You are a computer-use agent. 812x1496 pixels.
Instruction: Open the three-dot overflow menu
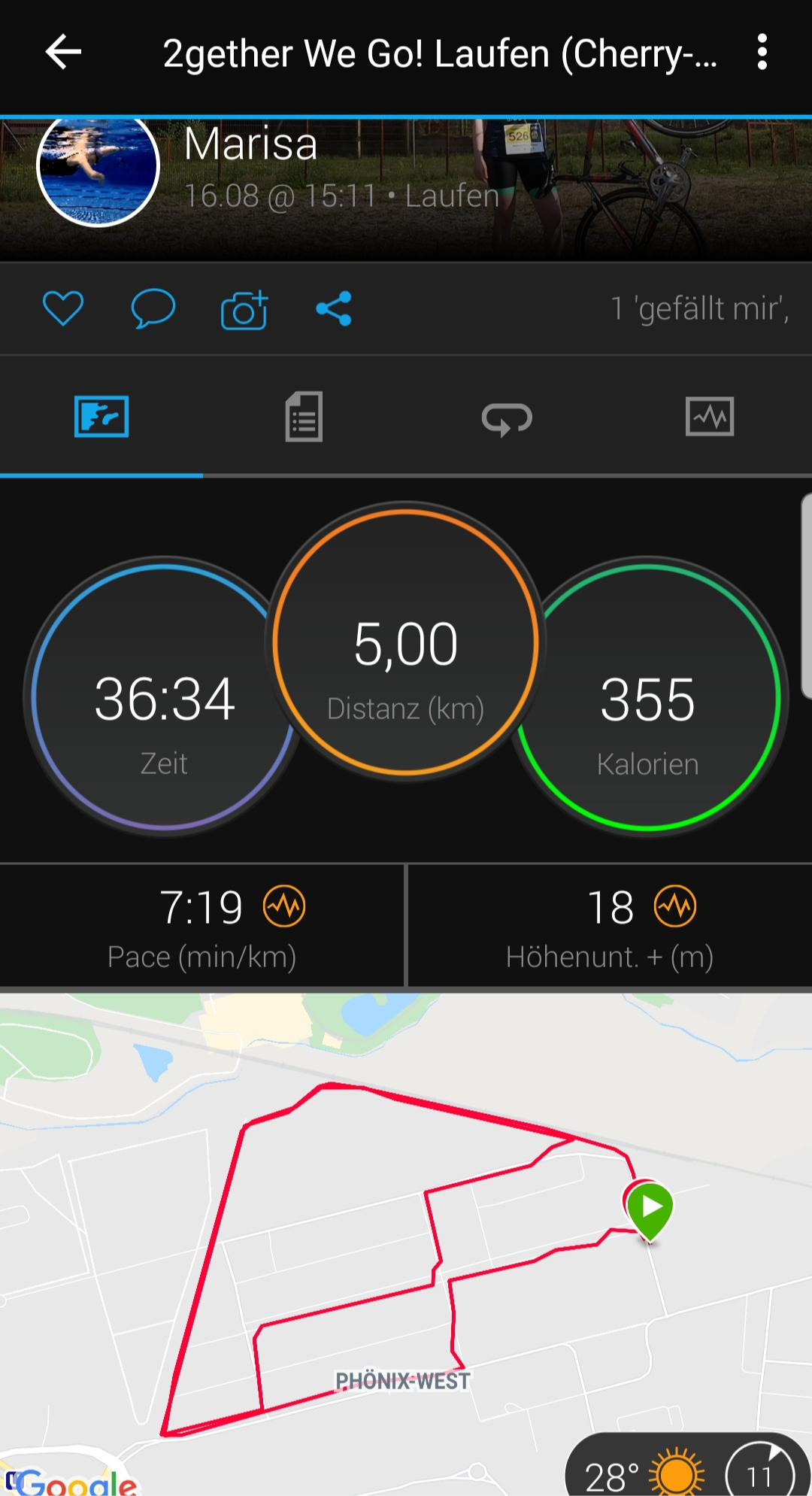point(762,53)
